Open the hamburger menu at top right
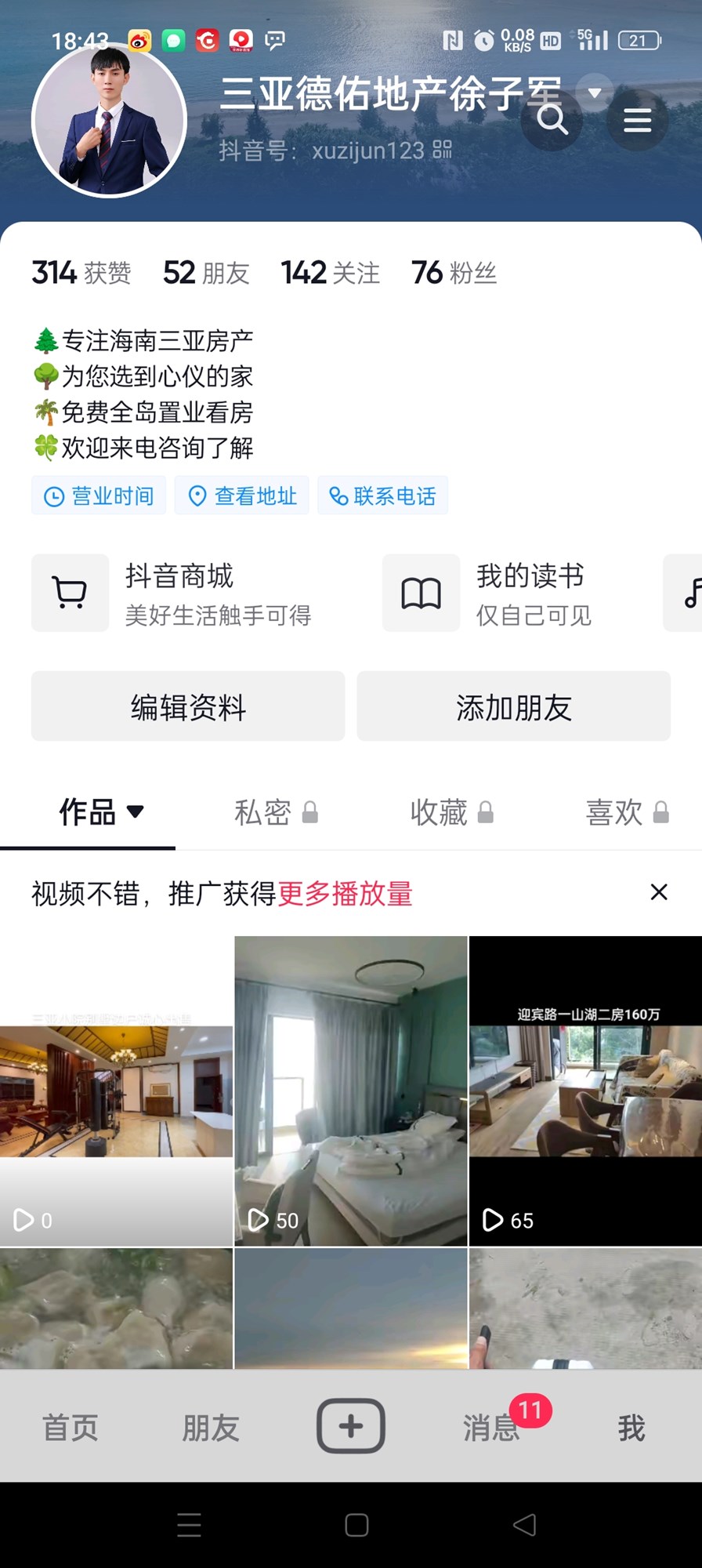 (638, 119)
